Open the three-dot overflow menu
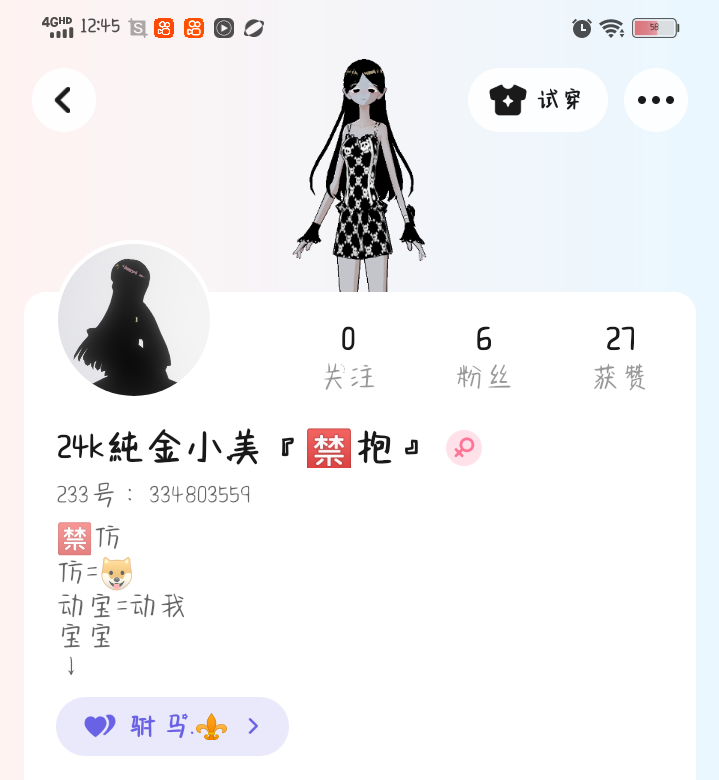This screenshot has height=780, width=719. [x=655, y=100]
